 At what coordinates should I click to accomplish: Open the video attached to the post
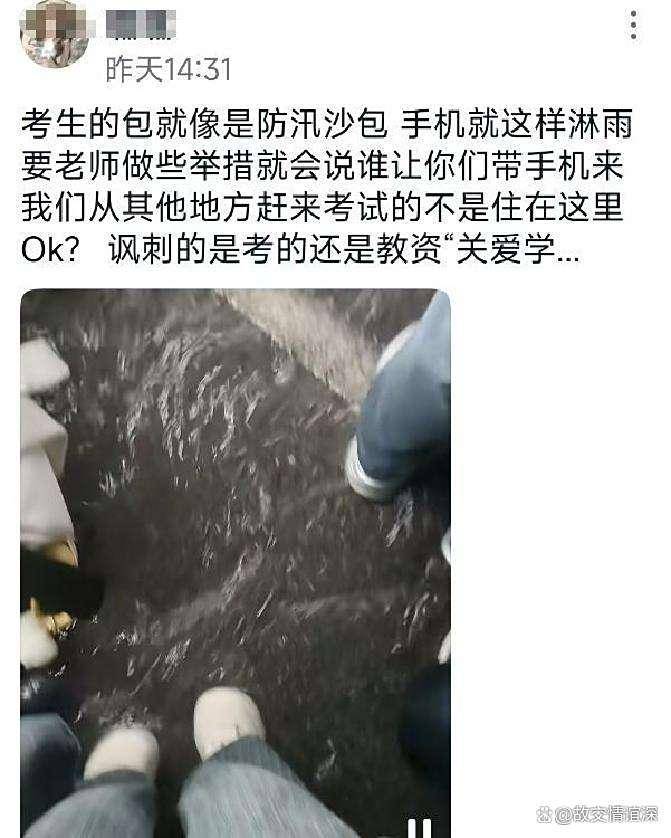click(x=236, y=560)
